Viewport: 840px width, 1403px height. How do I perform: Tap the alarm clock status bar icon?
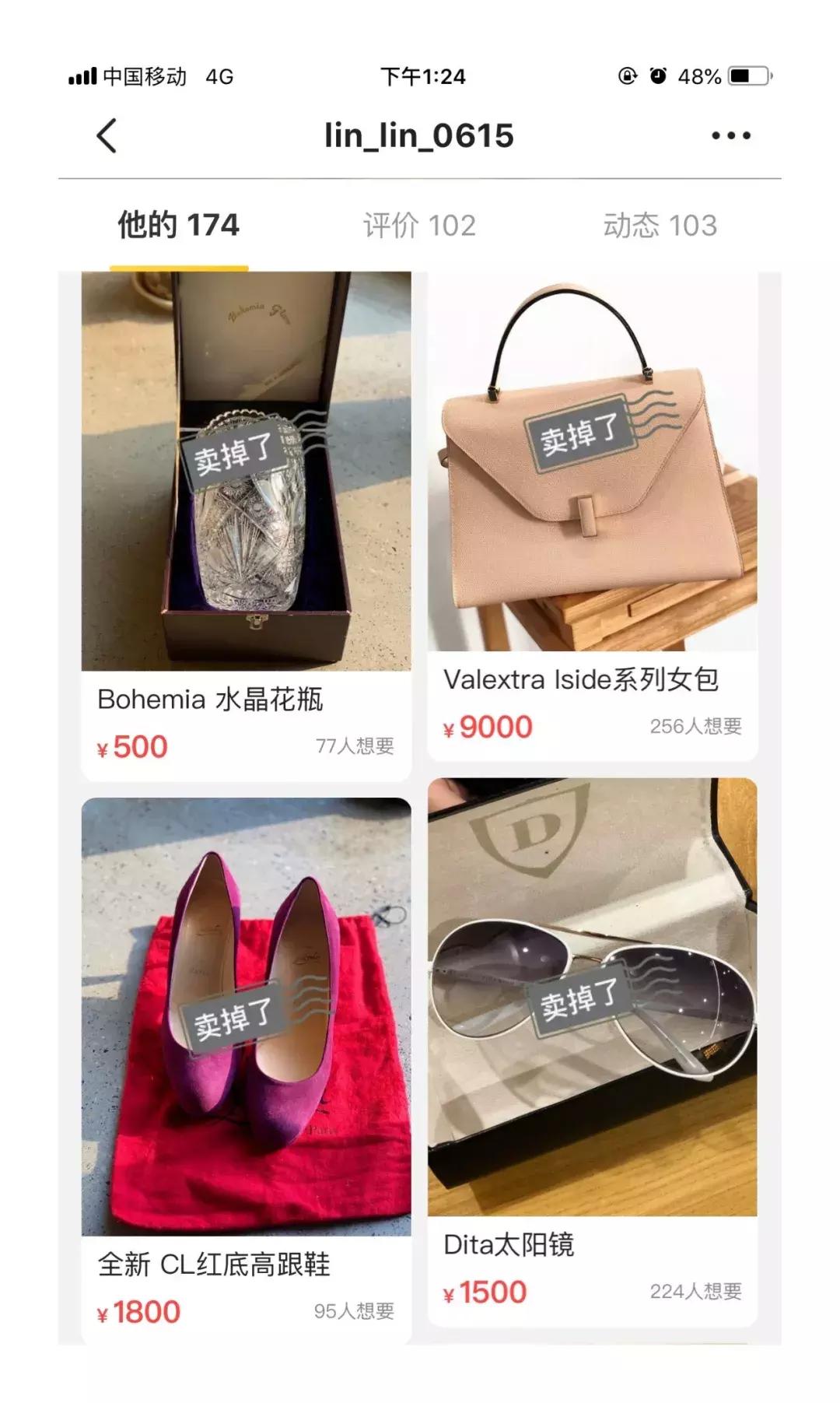point(657,75)
